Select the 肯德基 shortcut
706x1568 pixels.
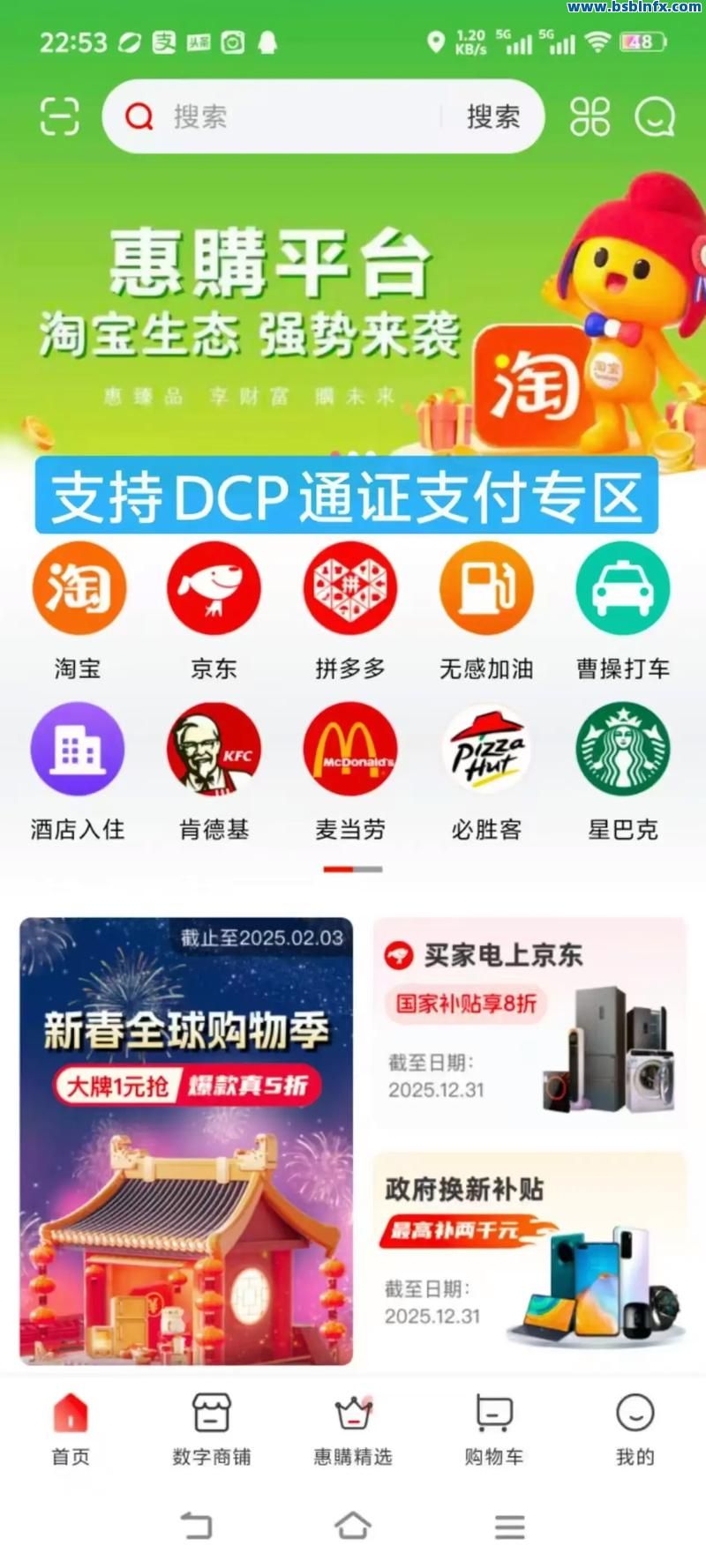[214, 750]
